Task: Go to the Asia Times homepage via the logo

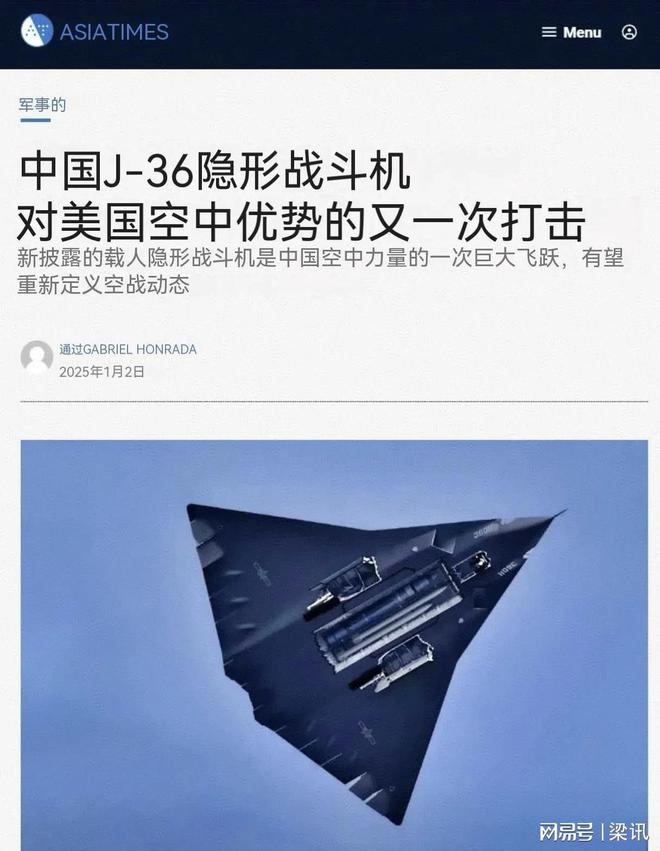Action: 95,31
